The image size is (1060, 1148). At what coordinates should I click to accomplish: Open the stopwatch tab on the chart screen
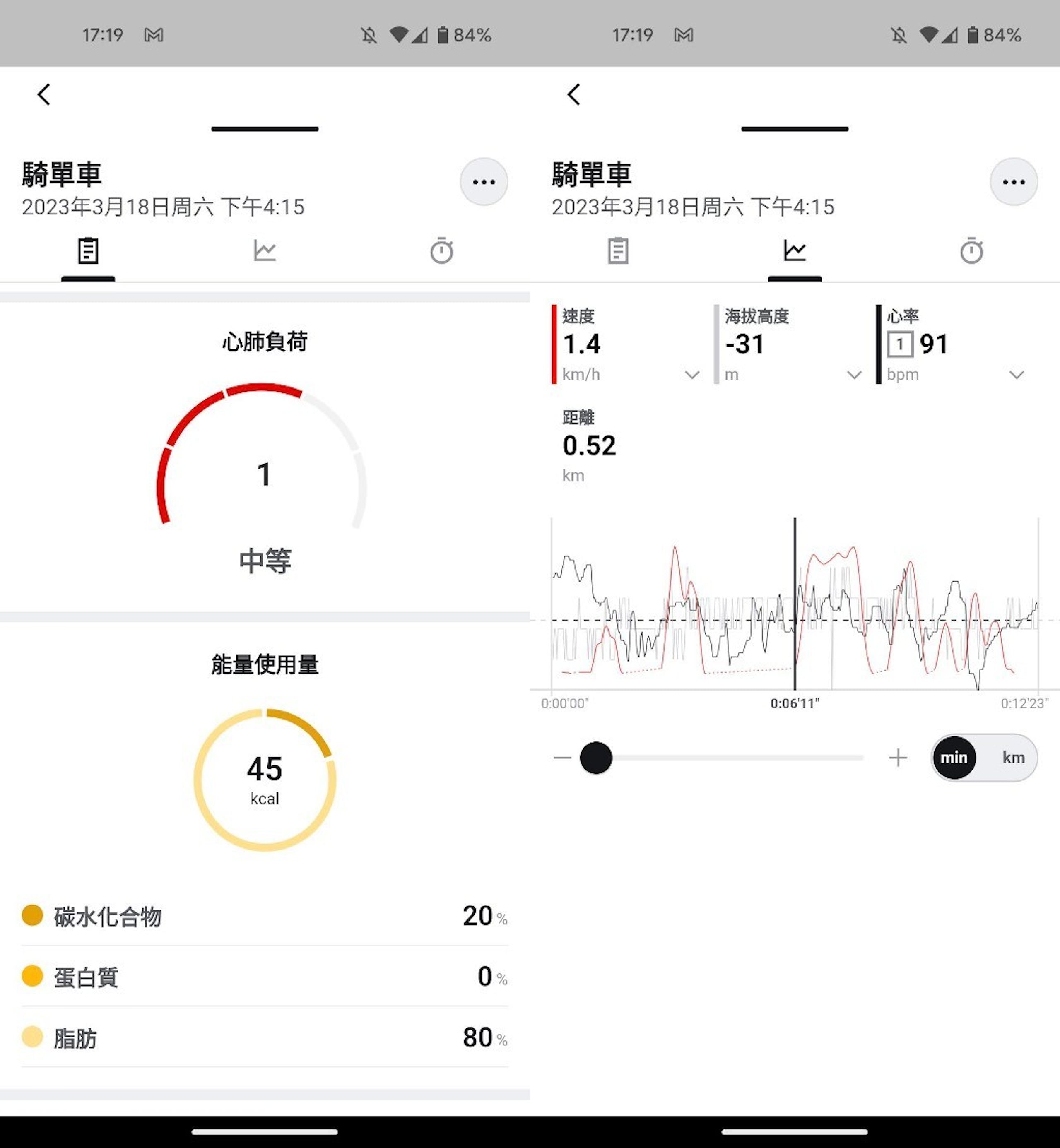pyautogui.click(x=971, y=251)
